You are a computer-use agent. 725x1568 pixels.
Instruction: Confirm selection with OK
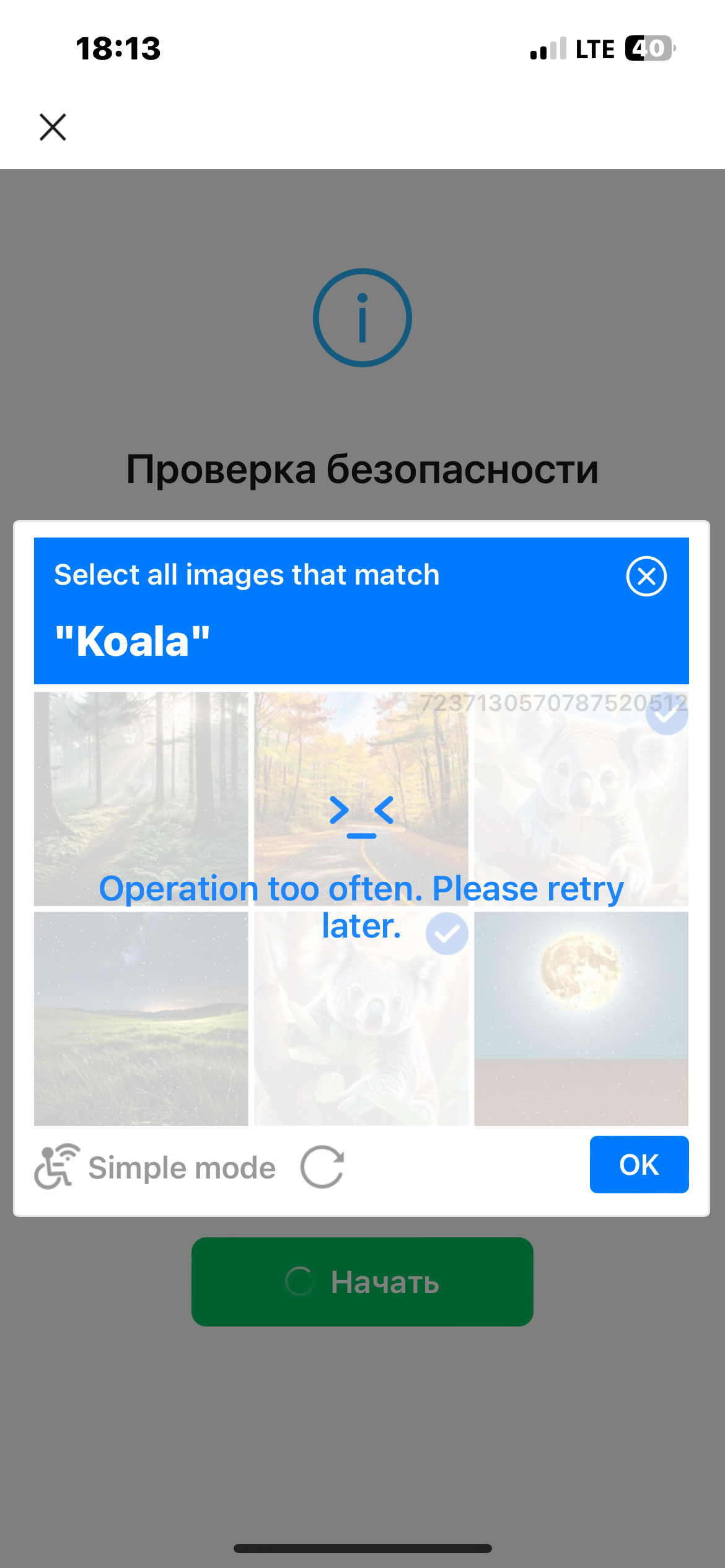point(638,1164)
